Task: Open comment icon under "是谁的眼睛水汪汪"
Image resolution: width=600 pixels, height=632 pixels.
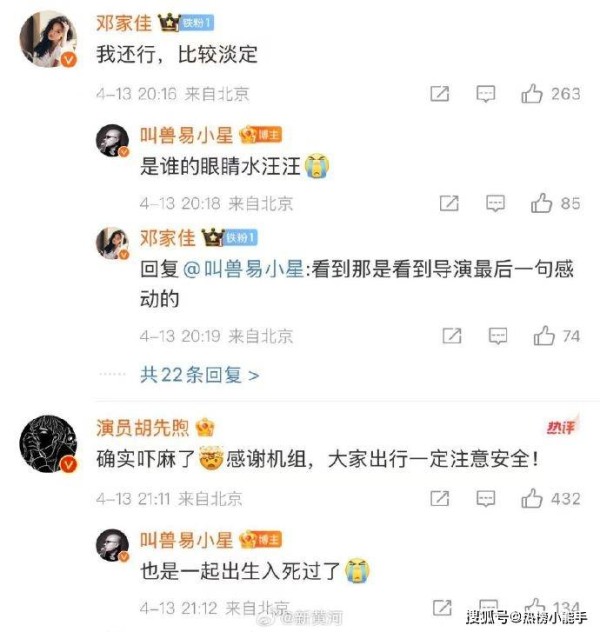Action: [496, 203]
